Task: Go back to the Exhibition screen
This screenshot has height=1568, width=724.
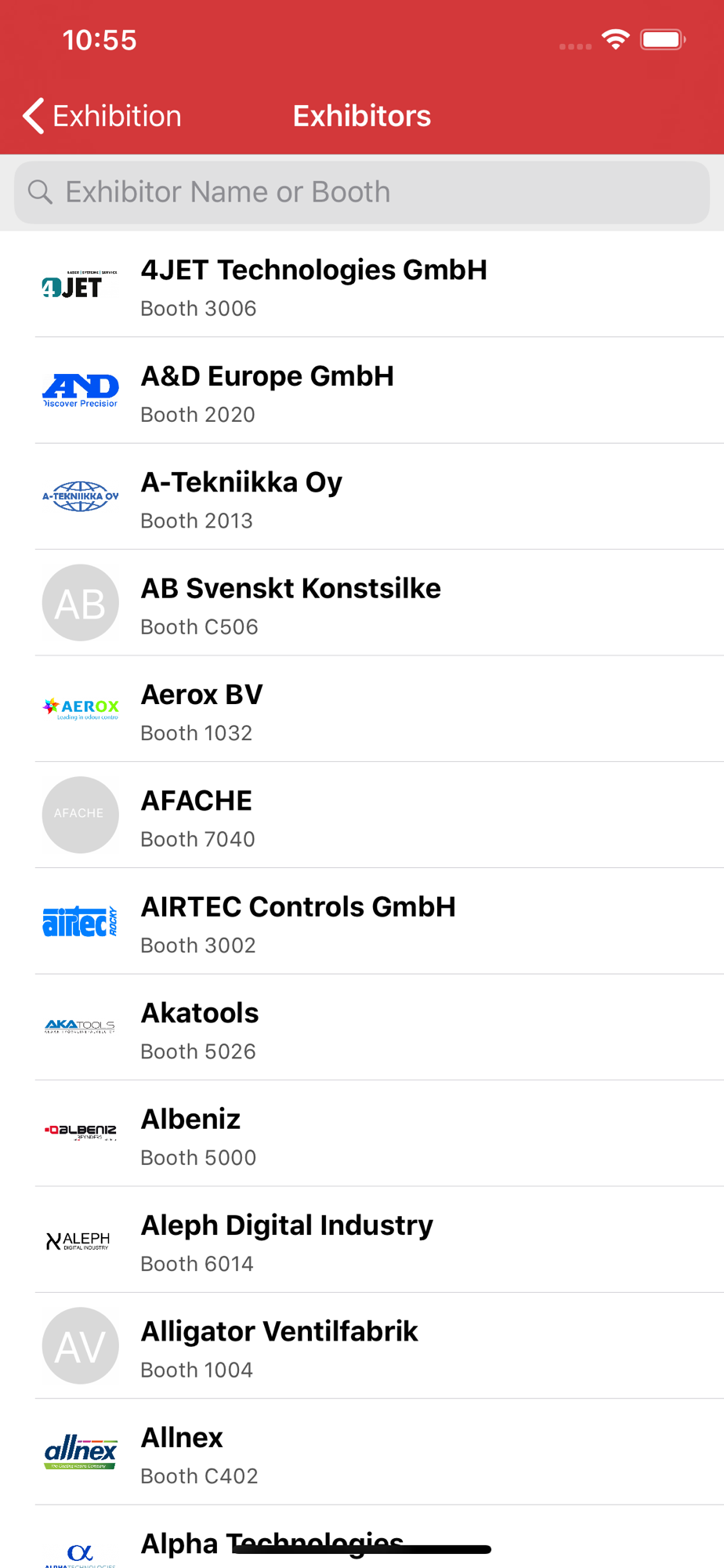Action: (102, 116)
